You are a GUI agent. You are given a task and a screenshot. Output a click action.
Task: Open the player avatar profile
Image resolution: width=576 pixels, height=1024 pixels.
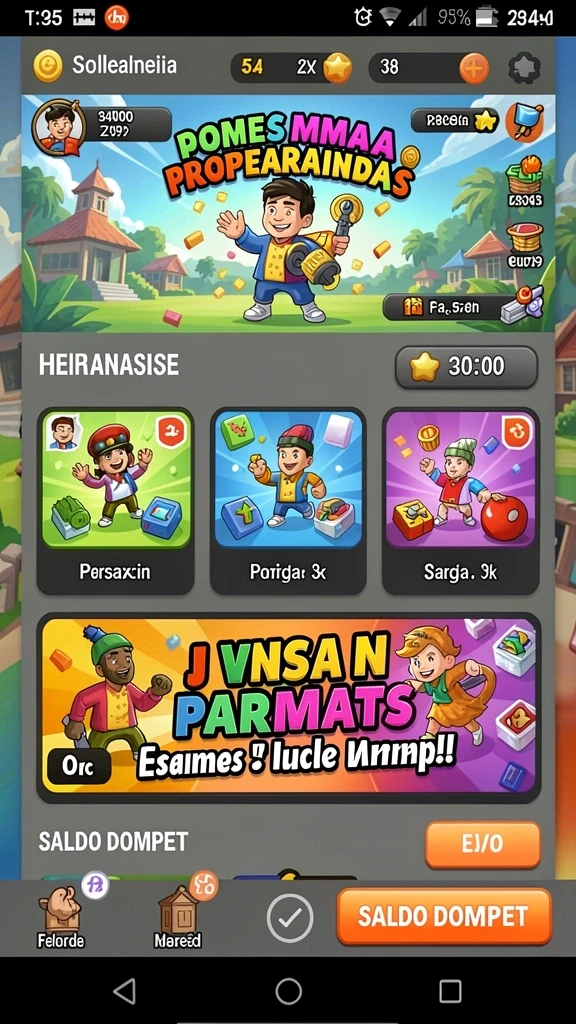point(59,128)
